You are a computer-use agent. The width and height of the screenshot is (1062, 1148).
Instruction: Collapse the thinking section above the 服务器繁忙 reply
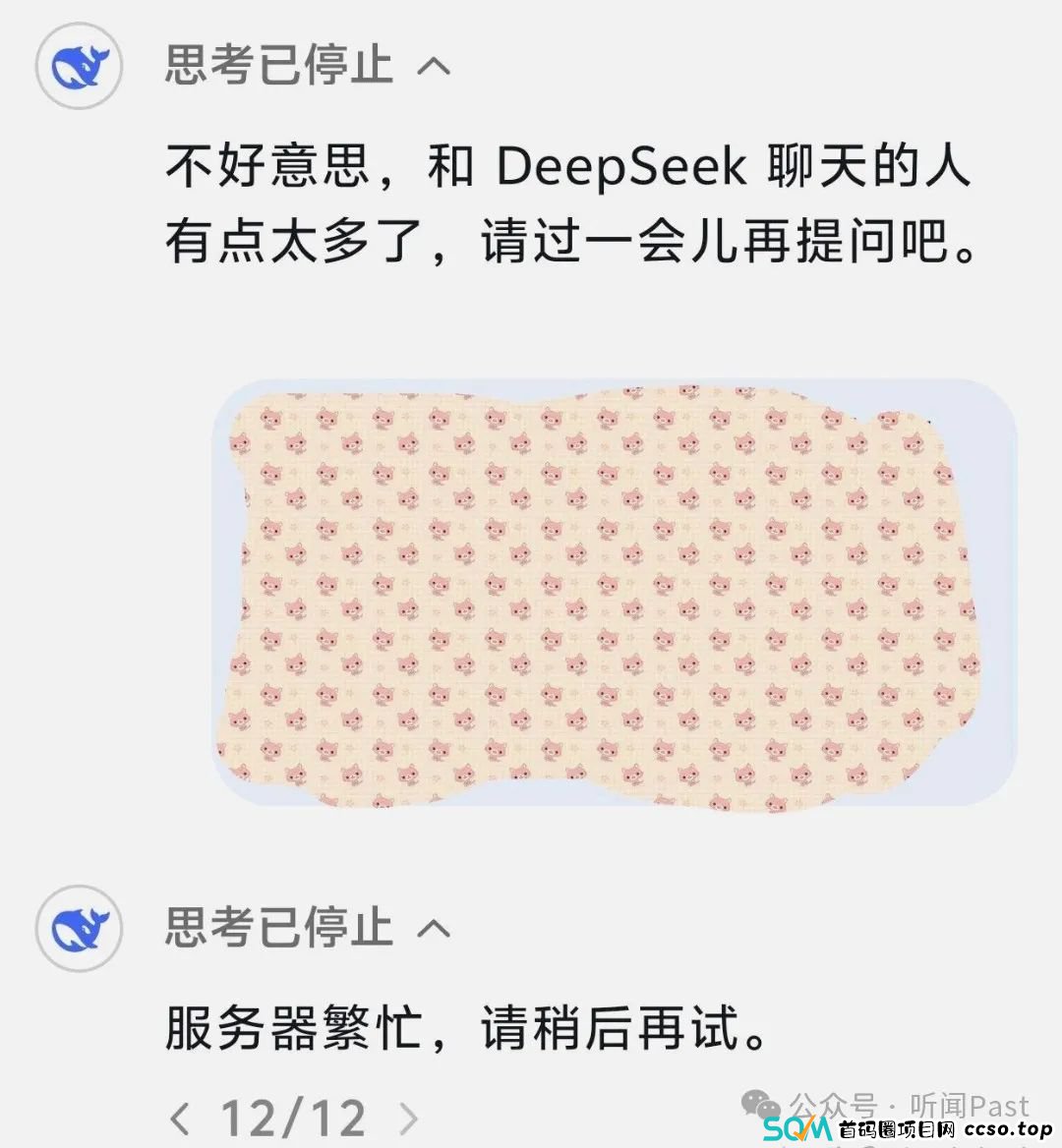(434, 928)
